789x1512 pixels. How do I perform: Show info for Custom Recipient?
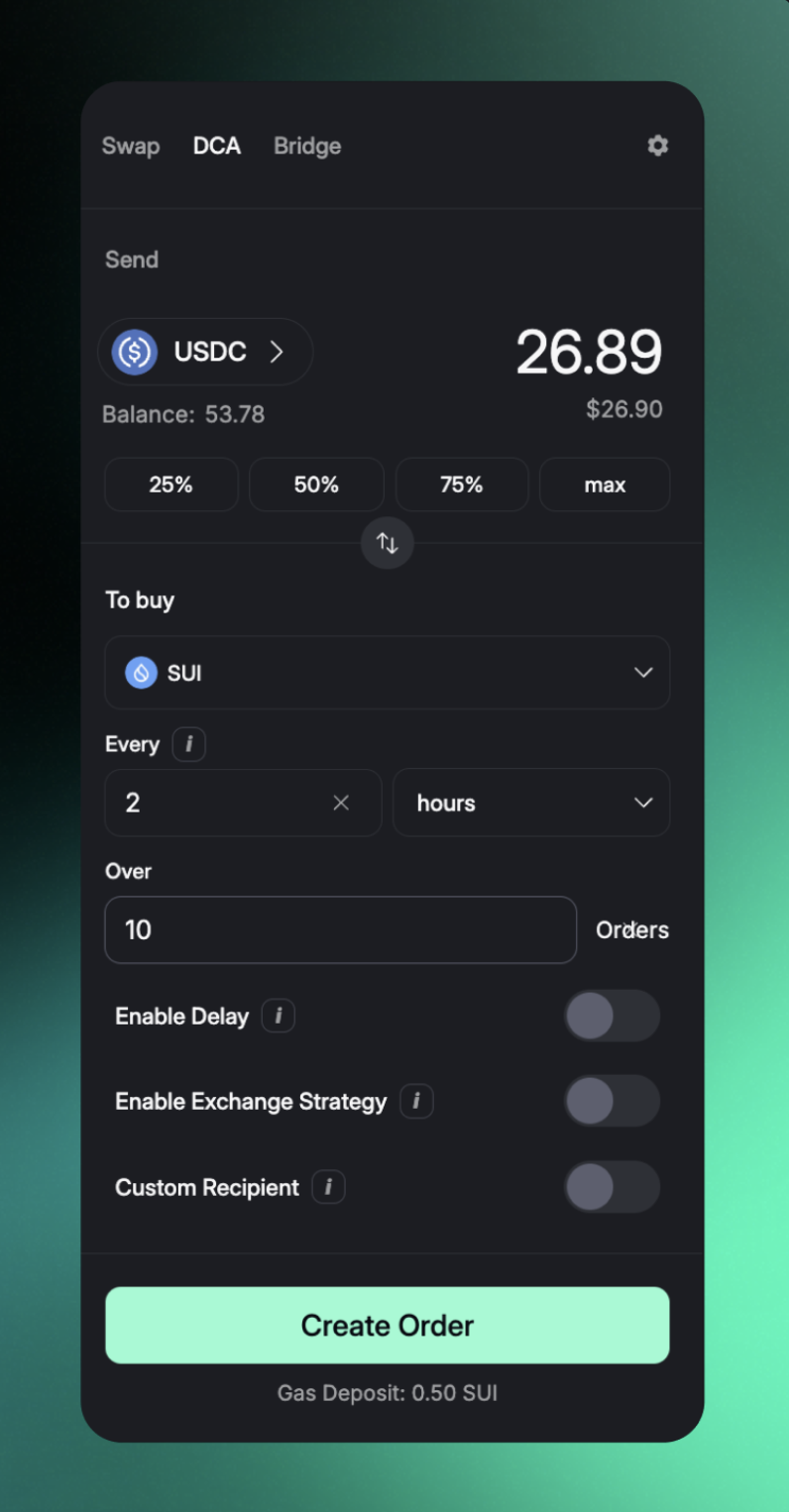coord(328,1187)
